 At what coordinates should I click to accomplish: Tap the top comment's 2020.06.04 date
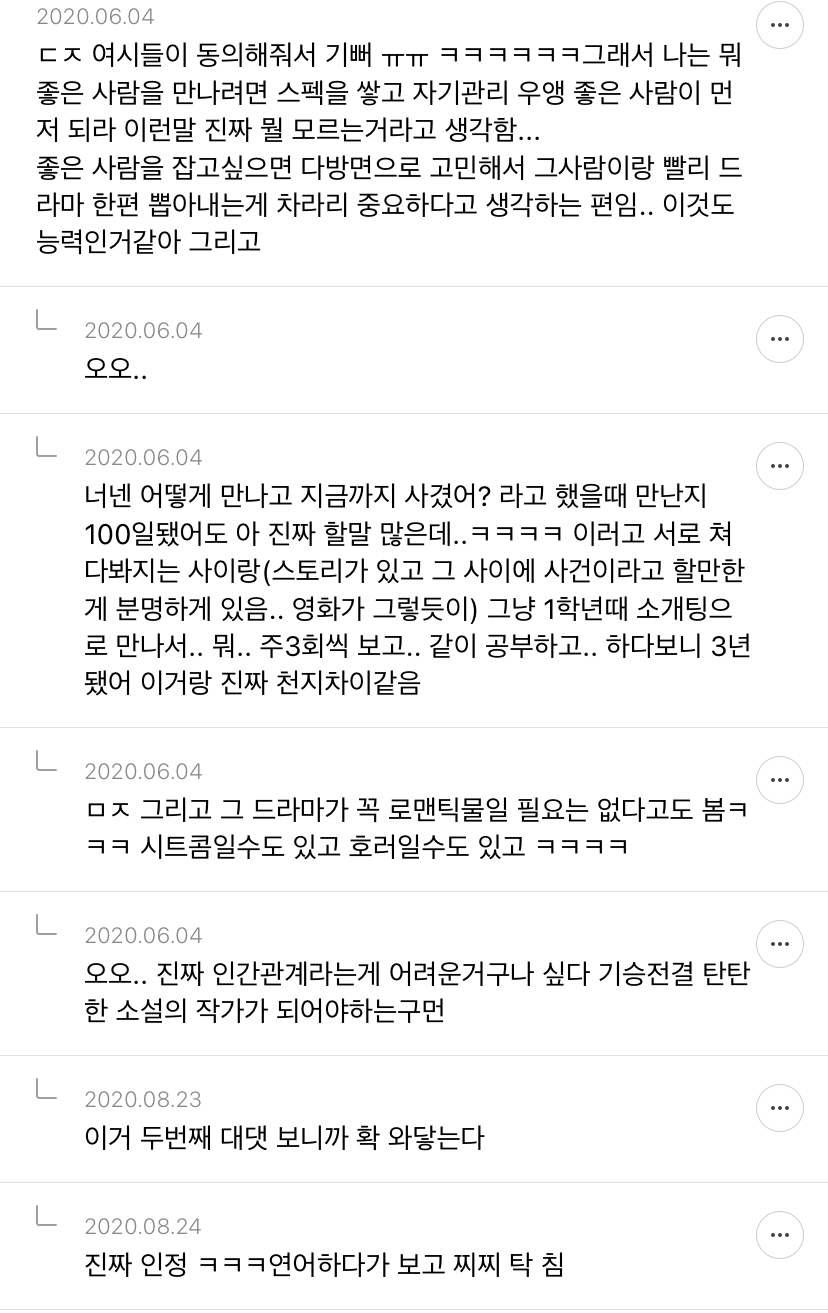click(95, 17)
